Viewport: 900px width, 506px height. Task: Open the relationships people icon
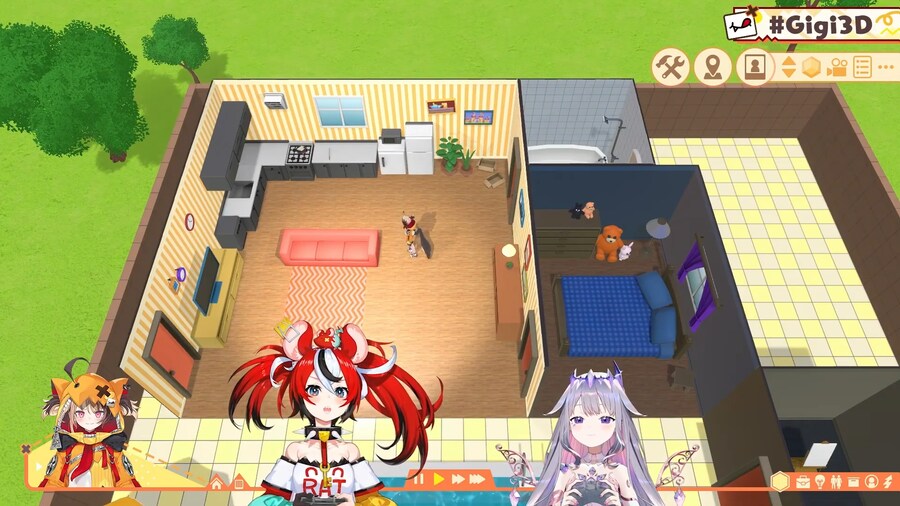click(x=836, y=482)
